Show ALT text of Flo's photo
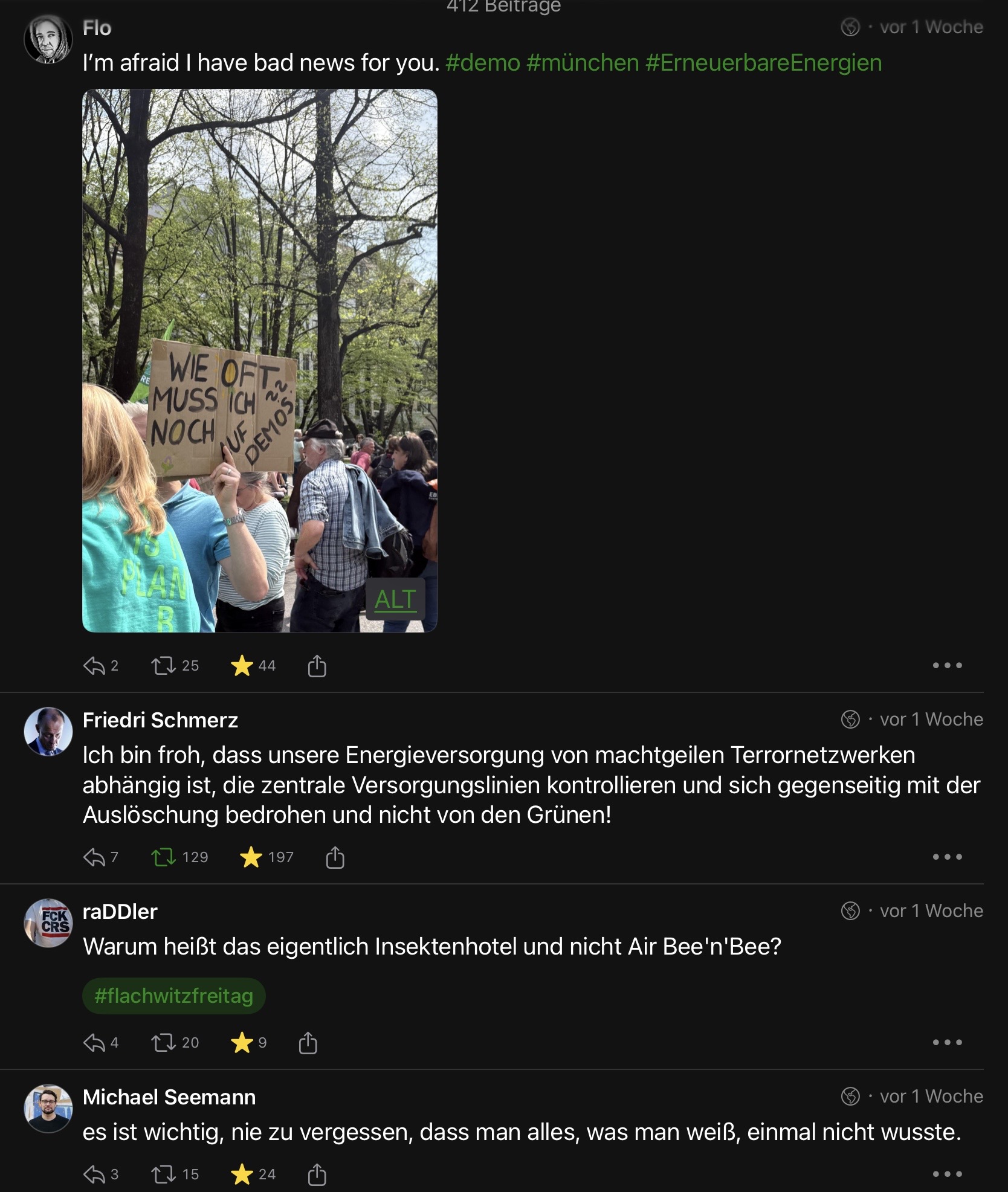 coord(395,600)
